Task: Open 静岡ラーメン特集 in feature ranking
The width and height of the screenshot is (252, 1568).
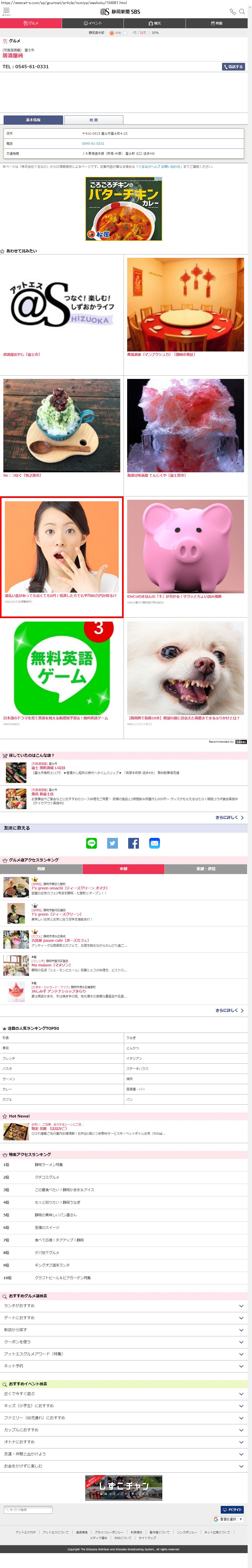Action: [49, 1164]
